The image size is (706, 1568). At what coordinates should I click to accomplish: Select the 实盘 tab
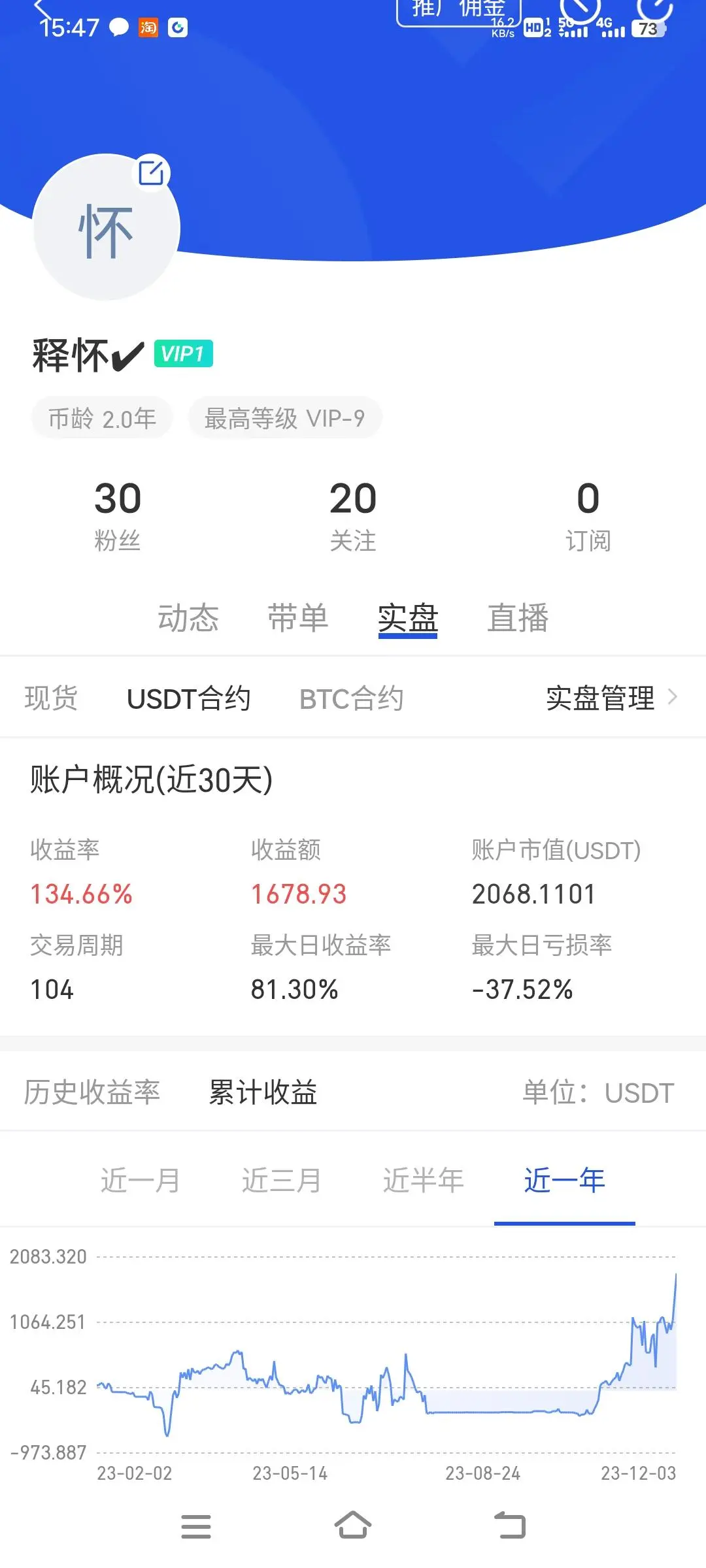(x=408, y=618)
